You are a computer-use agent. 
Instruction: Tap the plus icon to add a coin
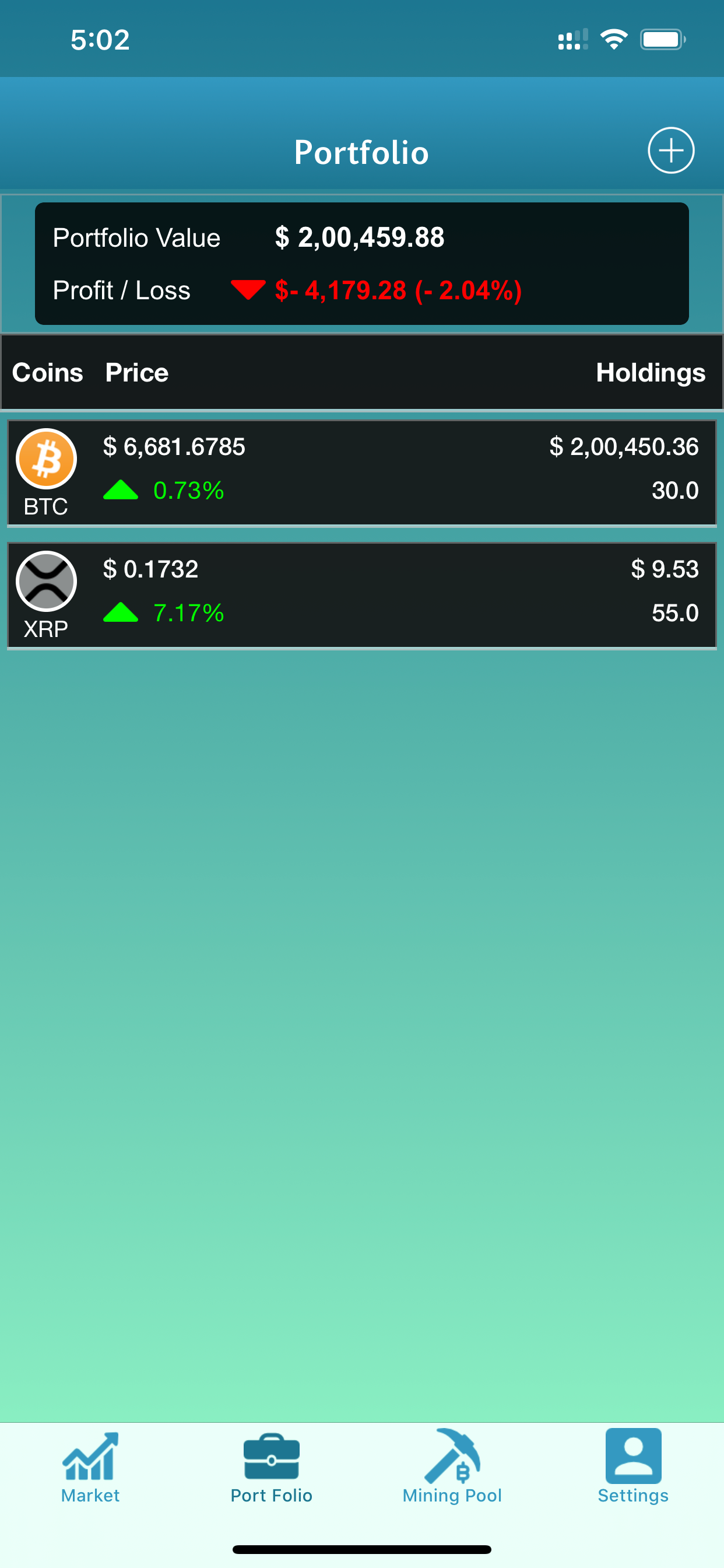coord(670,151)
